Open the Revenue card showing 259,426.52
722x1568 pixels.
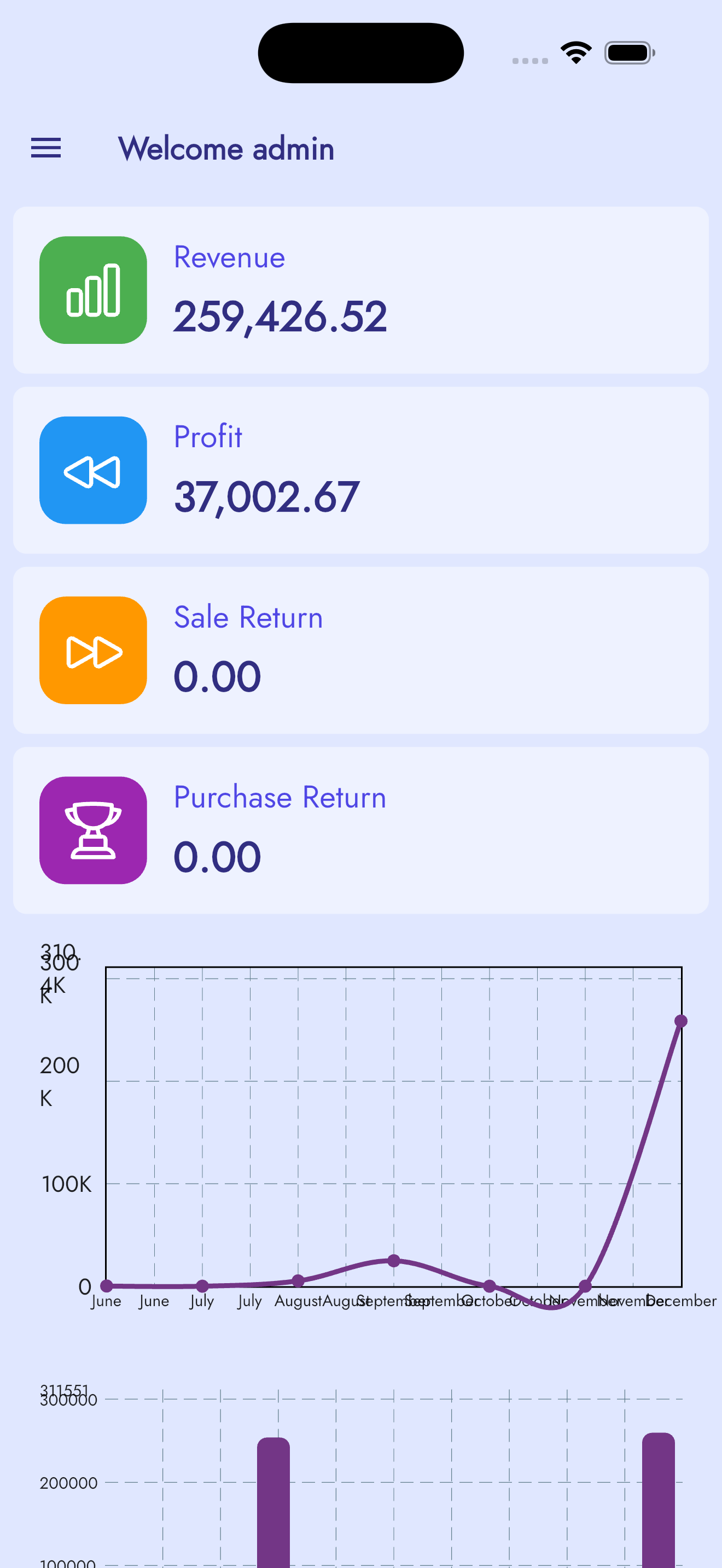point(360,289)
